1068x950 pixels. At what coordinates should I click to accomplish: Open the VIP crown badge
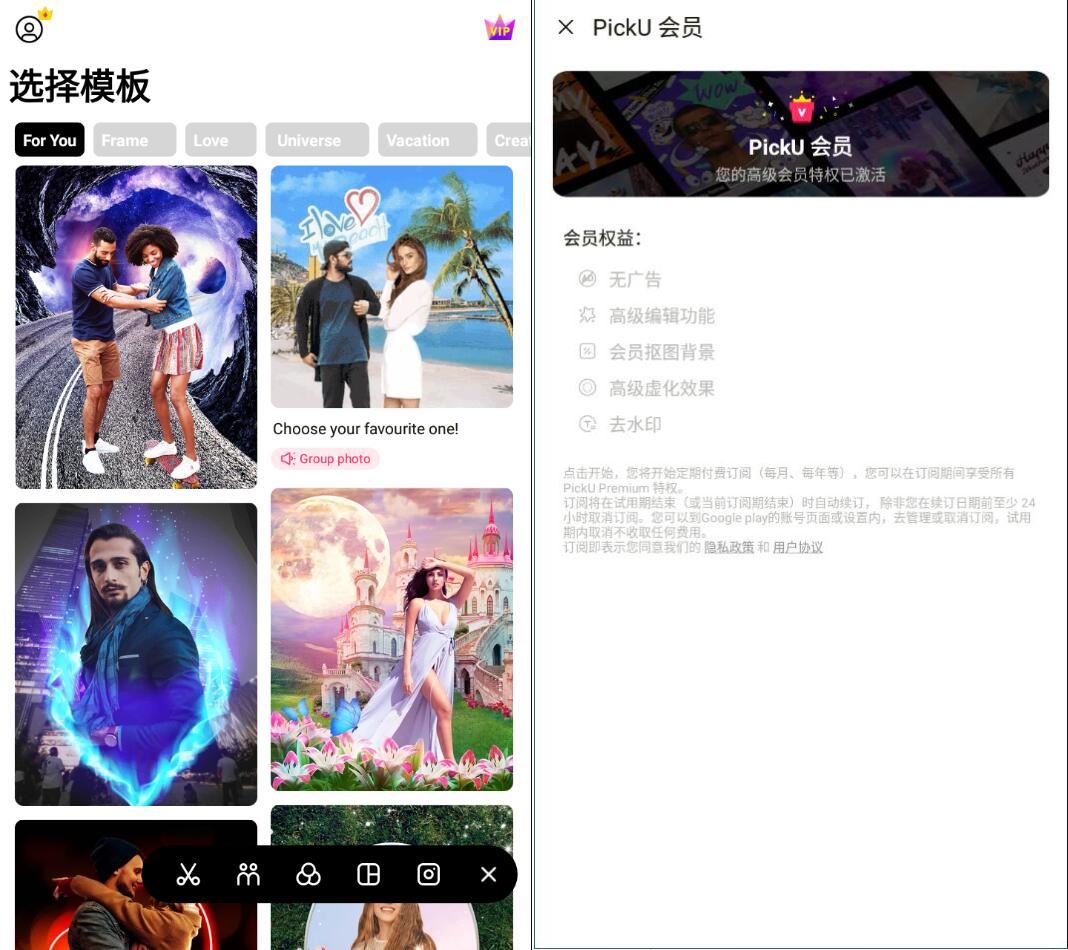499,28
